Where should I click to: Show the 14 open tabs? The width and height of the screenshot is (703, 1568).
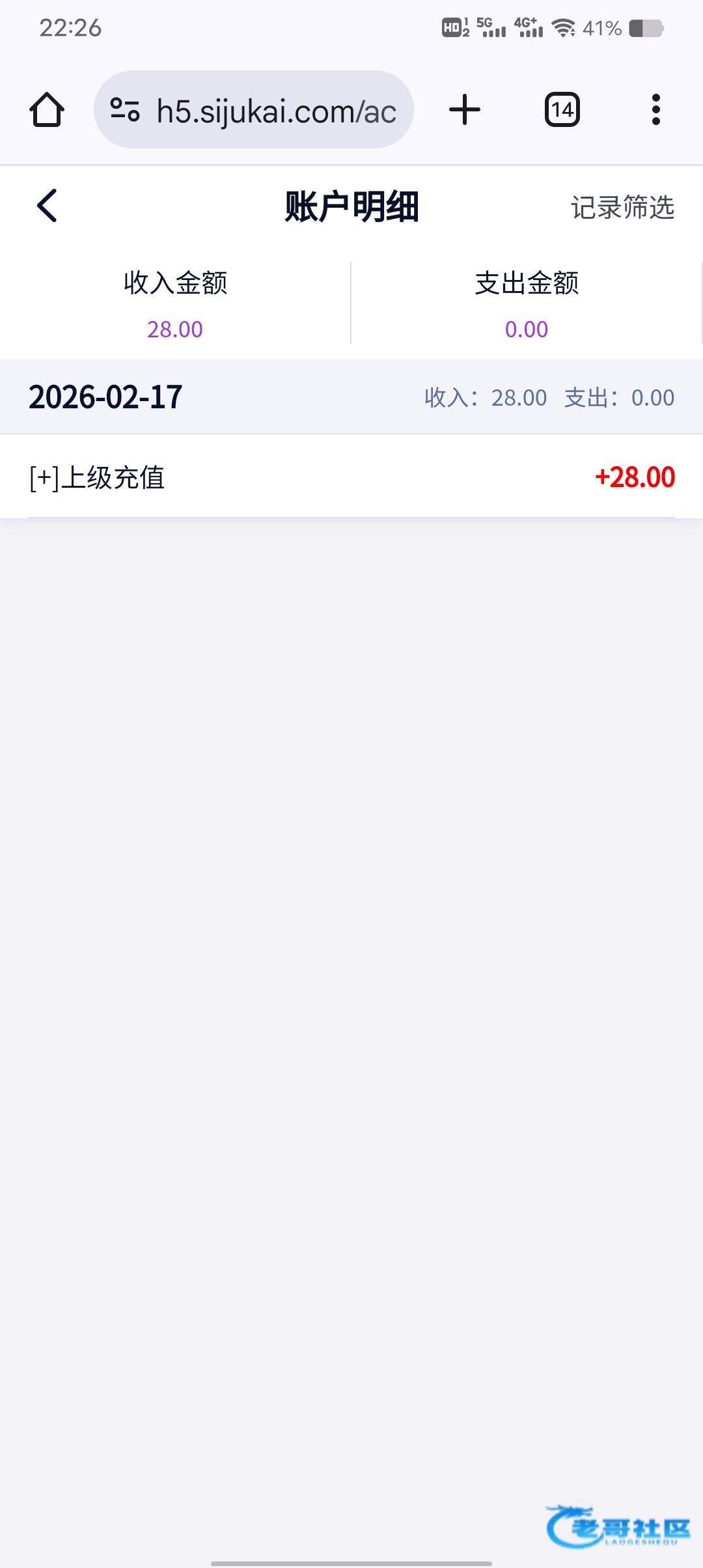click(562, 109)
